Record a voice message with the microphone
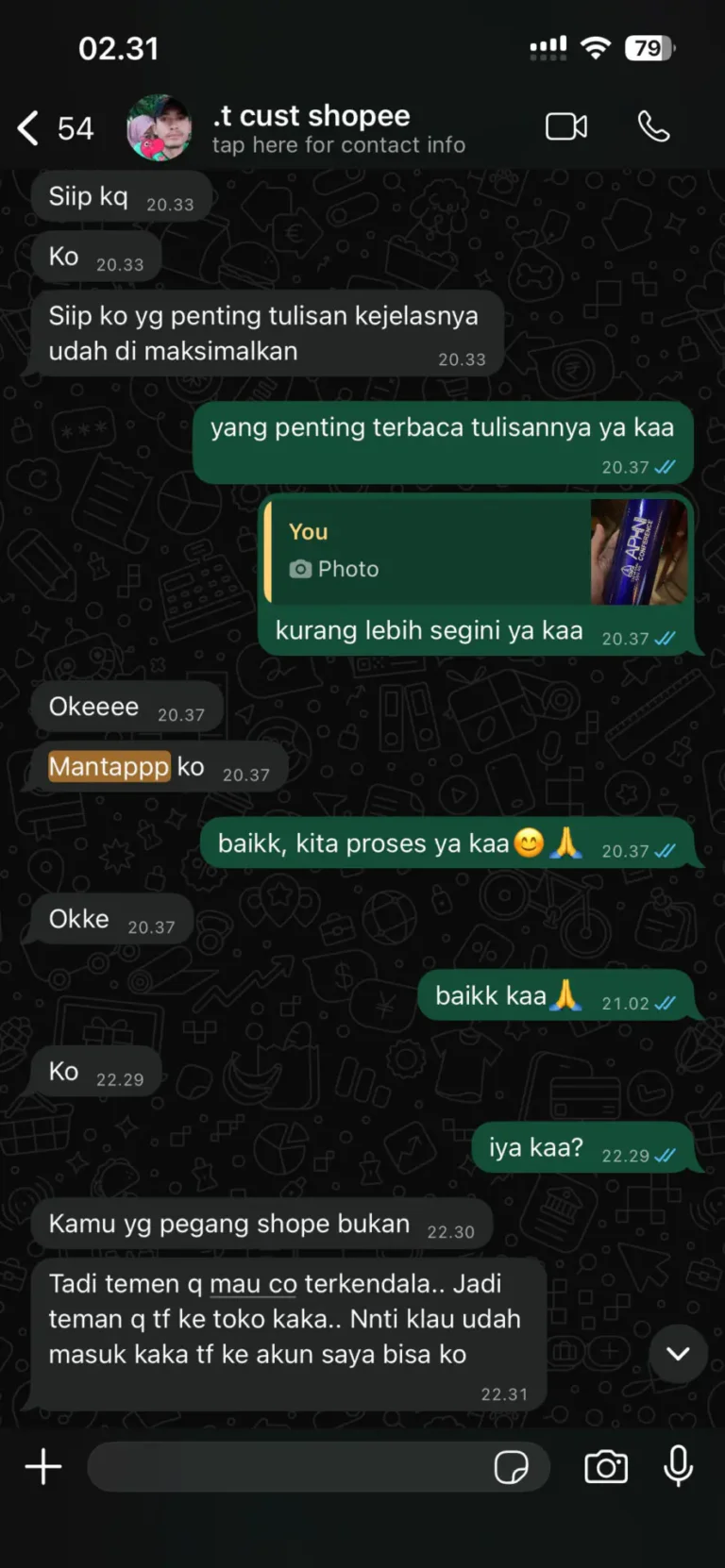Screen dimensions: 725x1568 tap(679, 1466)
